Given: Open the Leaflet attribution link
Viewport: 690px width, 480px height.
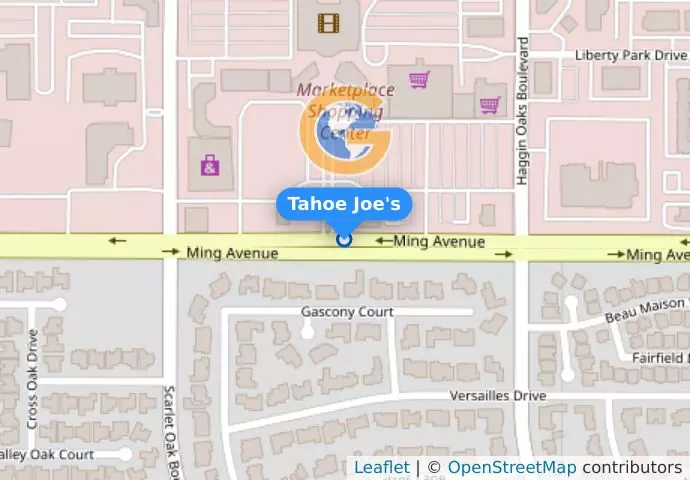Looking at the screenshot, I should pyautogui.click(x=381, y=467).
